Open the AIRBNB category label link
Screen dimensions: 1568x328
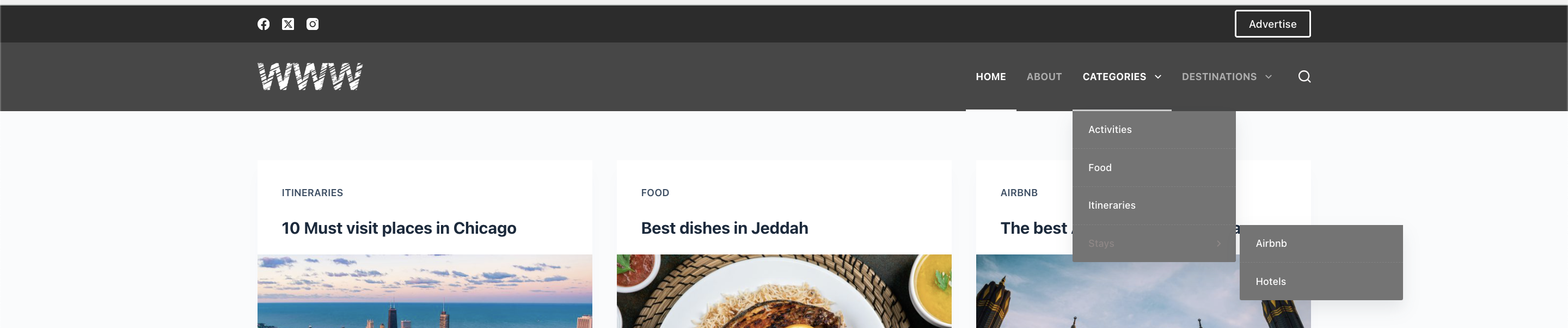[1018, 193]
